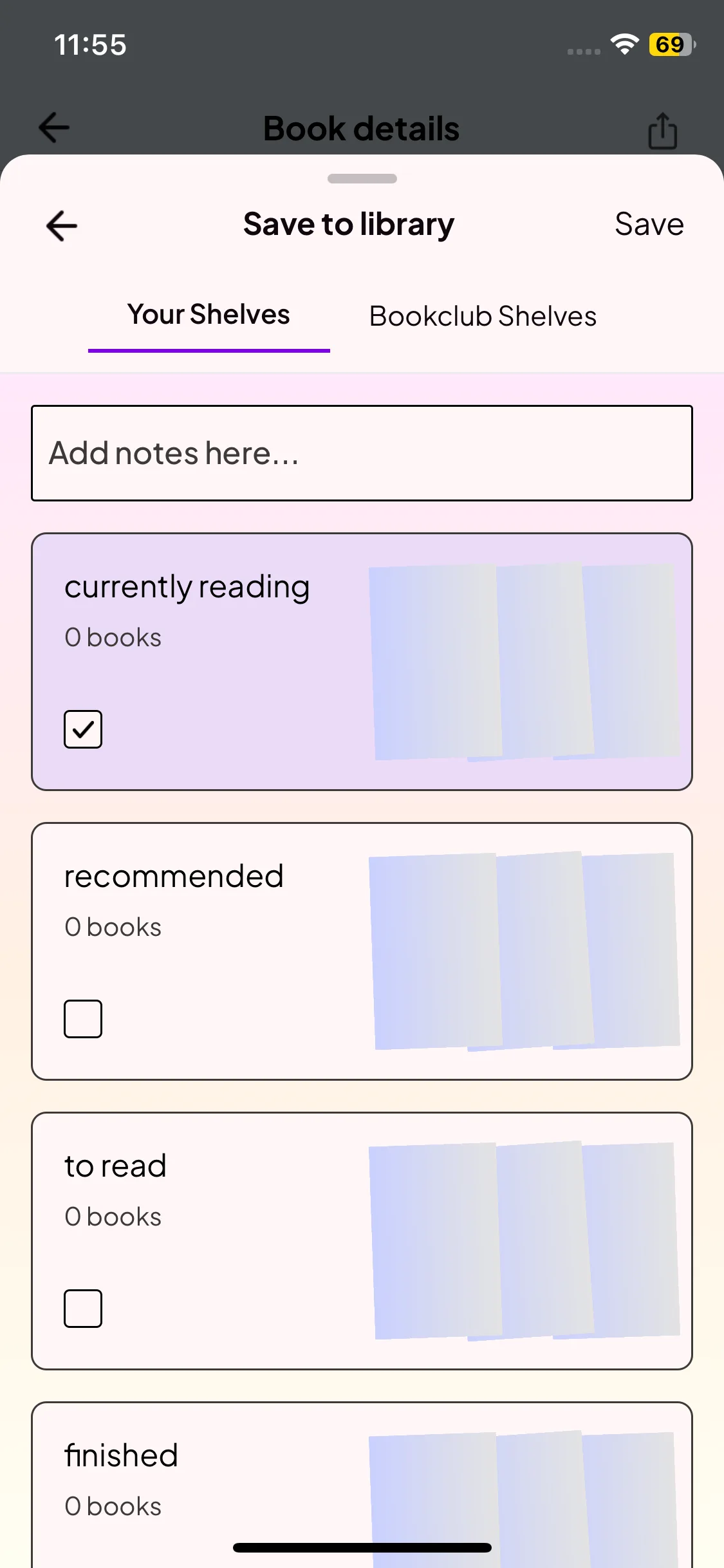724x1568 pixels.
Task: Switch to the Bookclub Shelves tab
Action: (x=483, y=316)
